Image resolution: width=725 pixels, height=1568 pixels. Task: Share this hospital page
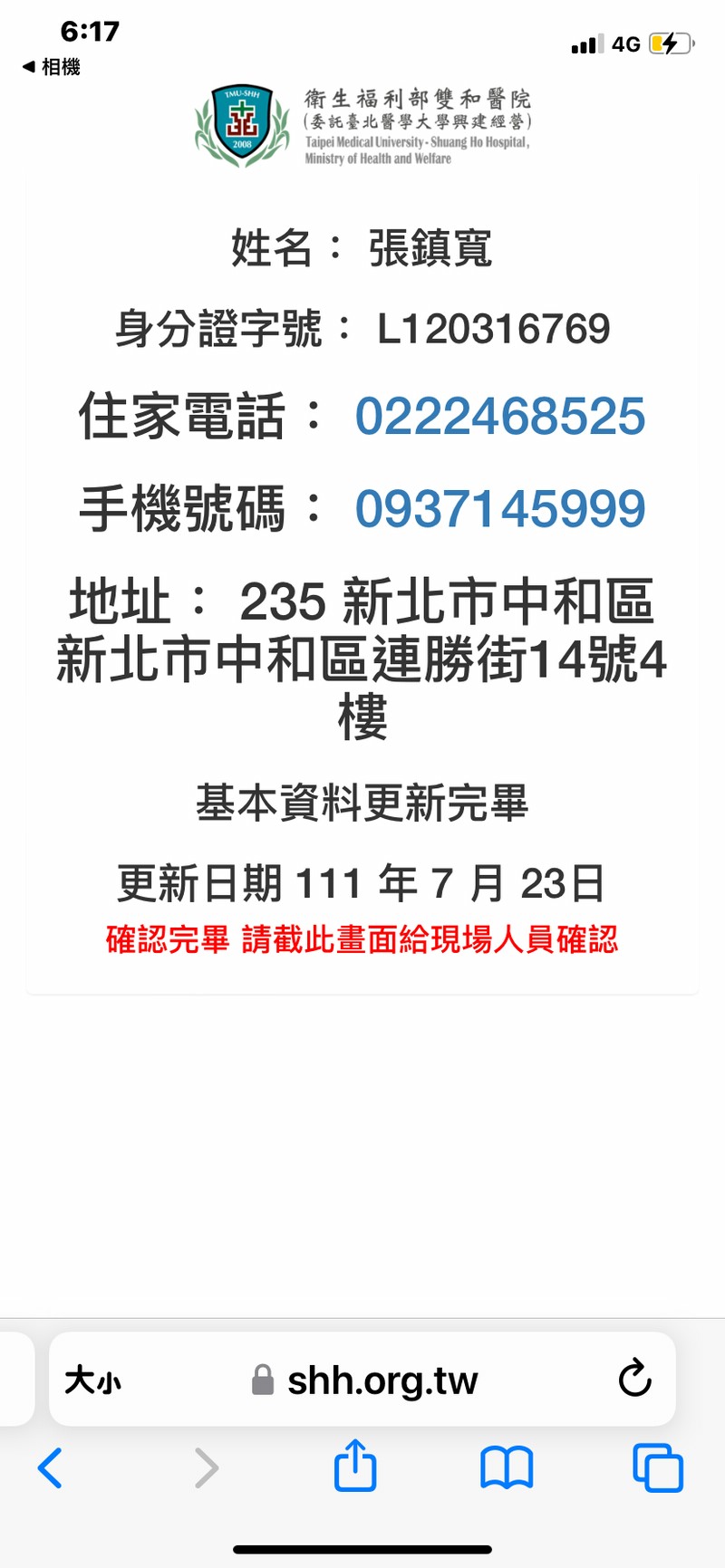coord(355,1466)
